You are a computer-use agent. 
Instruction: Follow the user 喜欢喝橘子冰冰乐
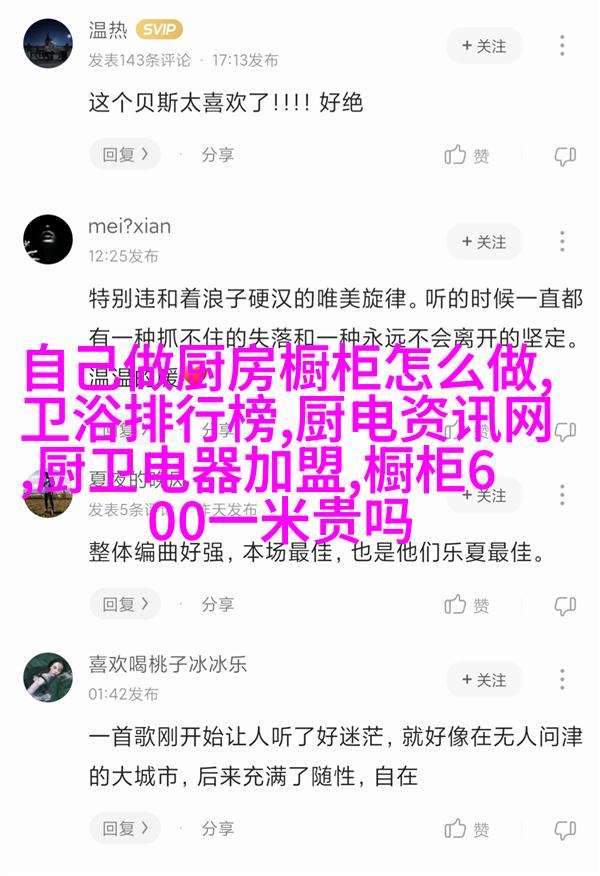(x=485, y=680)
